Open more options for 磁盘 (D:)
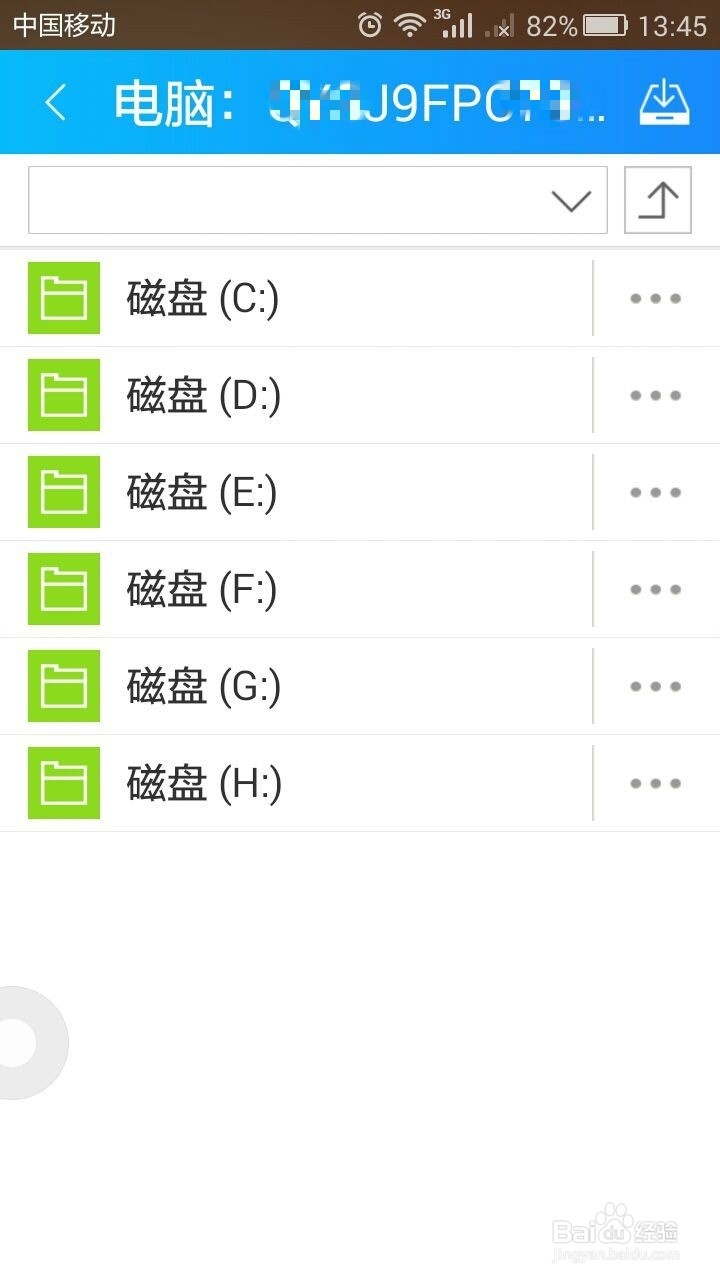This screenshot has height=1280, width=720. tap(654, 394)
